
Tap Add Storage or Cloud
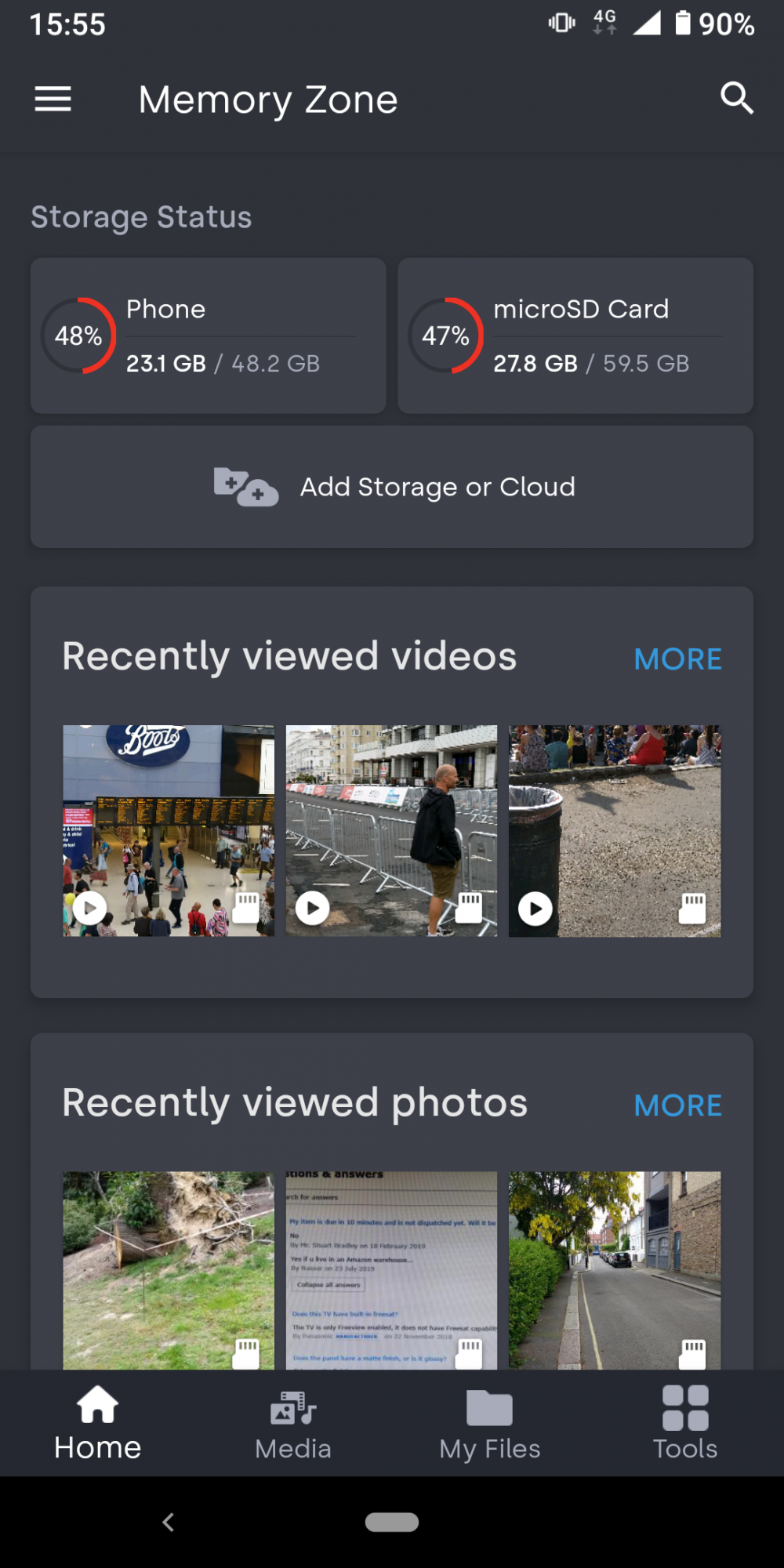392,487
